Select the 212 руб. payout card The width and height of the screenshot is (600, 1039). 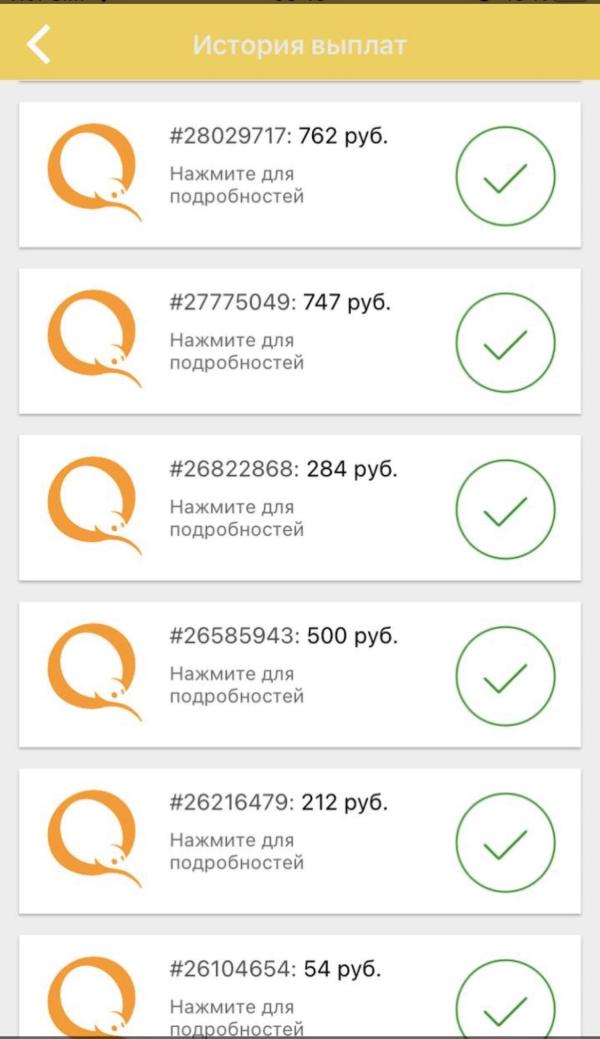[x=299, y=840]
